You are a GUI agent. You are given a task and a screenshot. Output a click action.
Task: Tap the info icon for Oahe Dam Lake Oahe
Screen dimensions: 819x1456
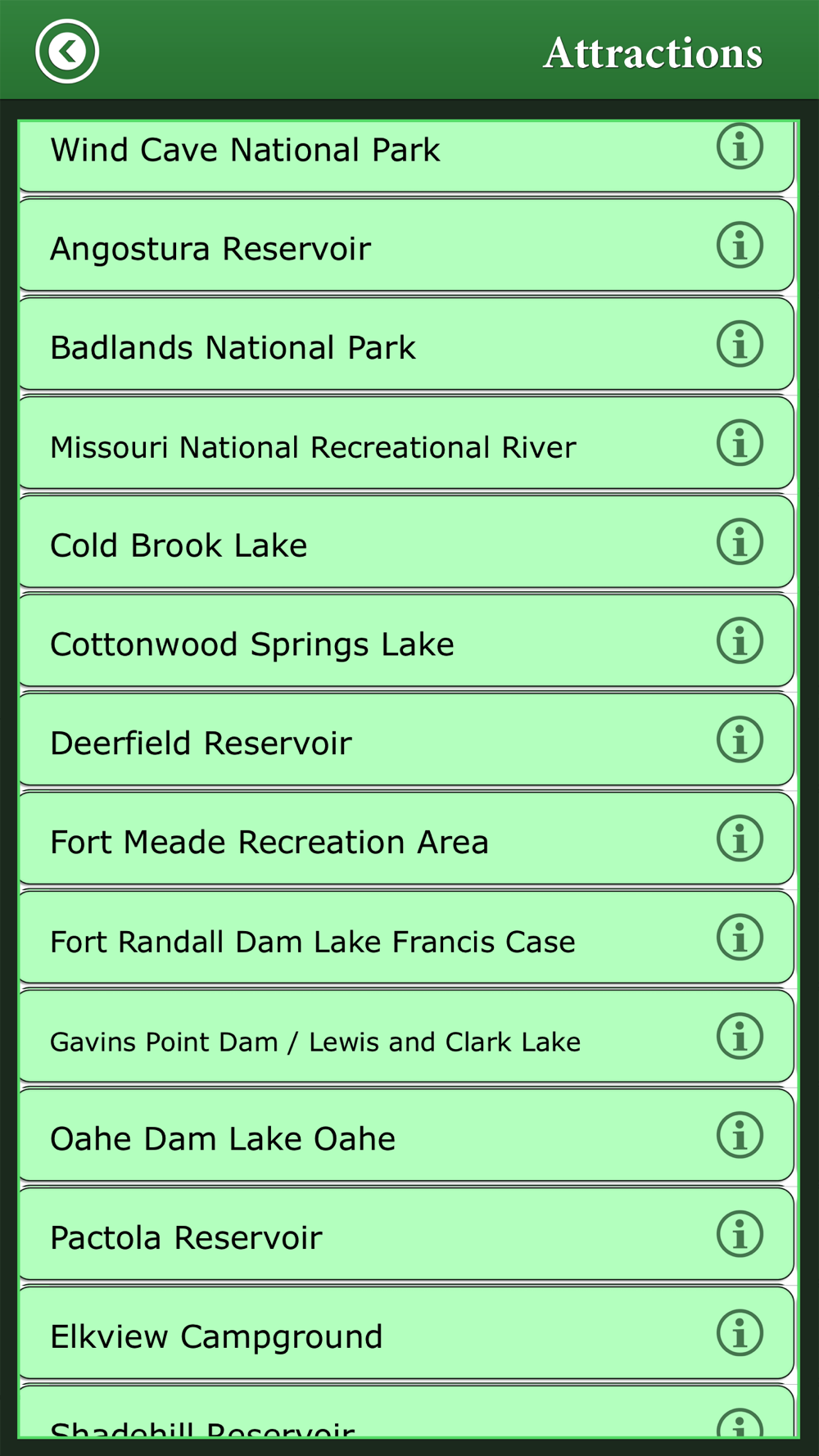740,1135
